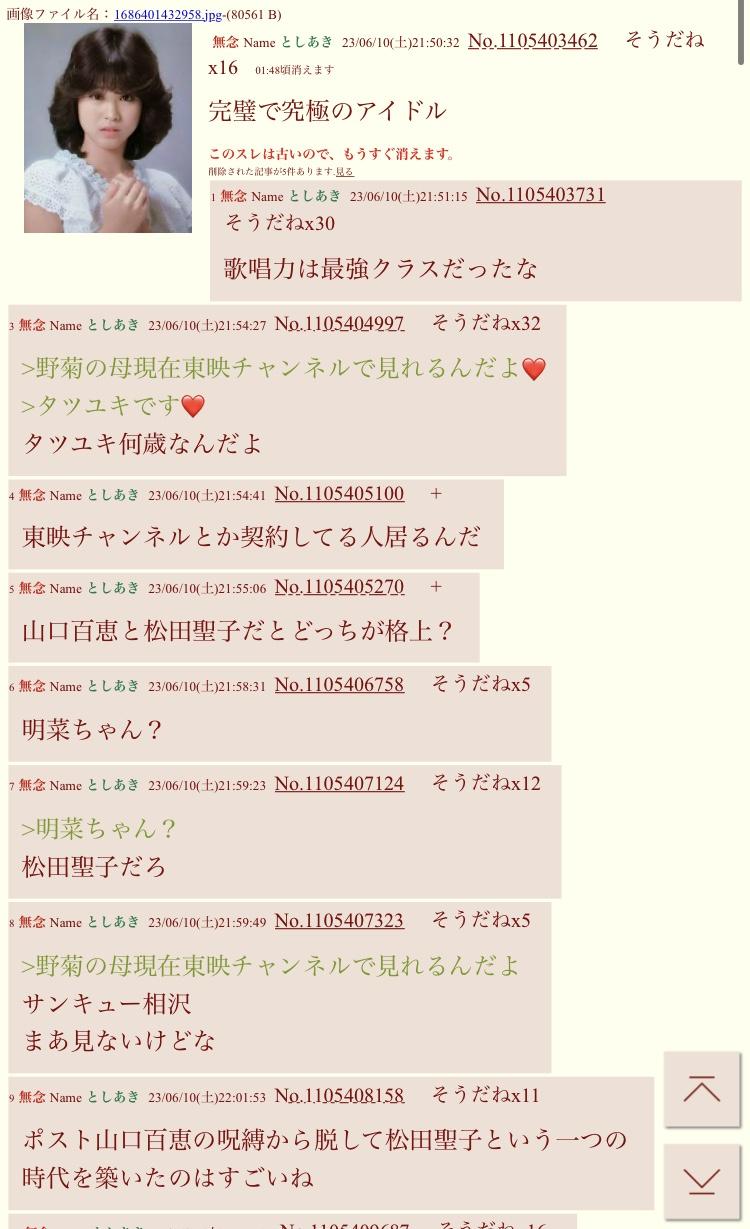750x1229 pixels.
Task: Tap そうだねx12 on reply 7
Action: 486,783
